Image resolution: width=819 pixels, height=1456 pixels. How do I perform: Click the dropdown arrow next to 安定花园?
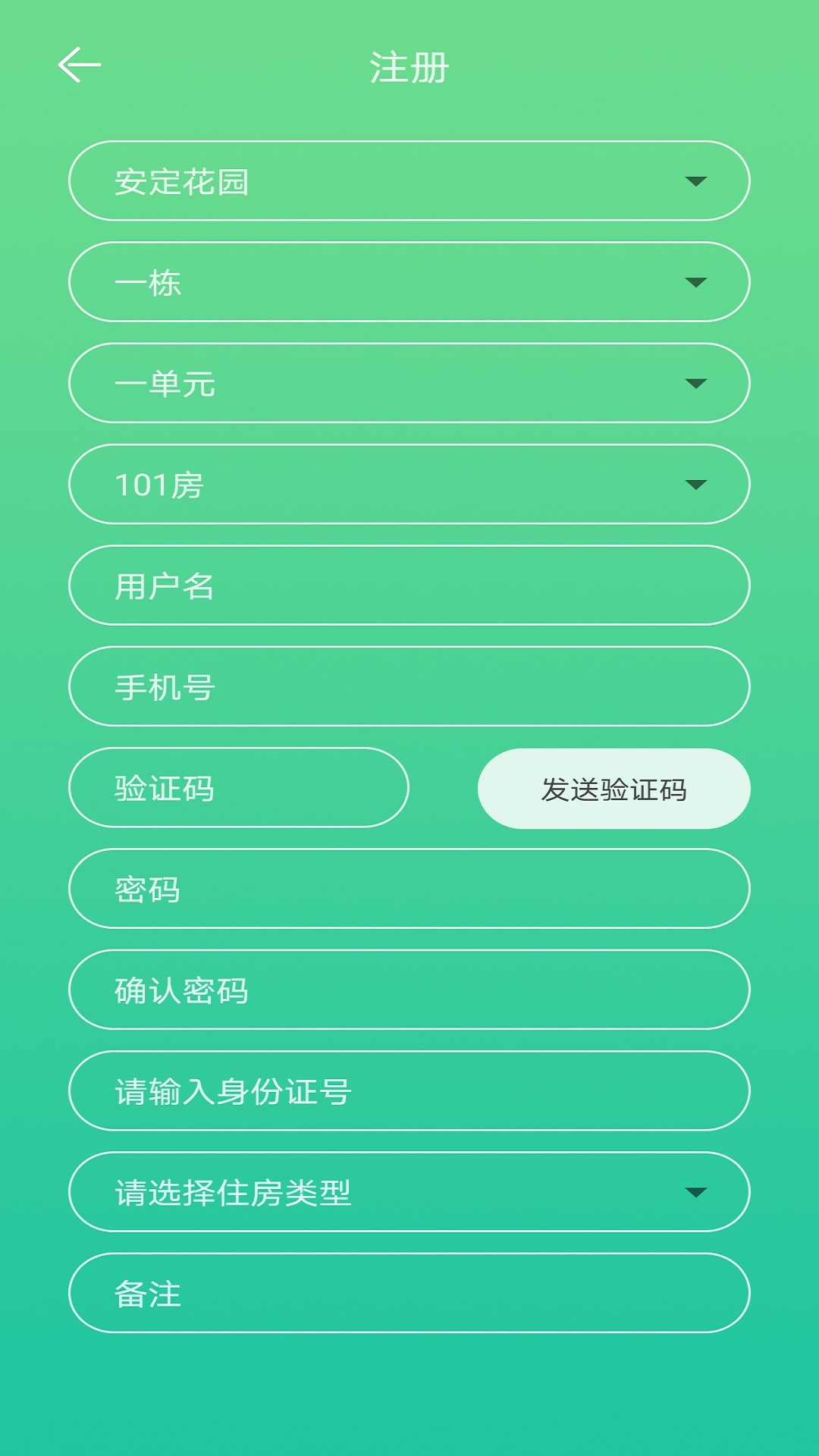695,180
